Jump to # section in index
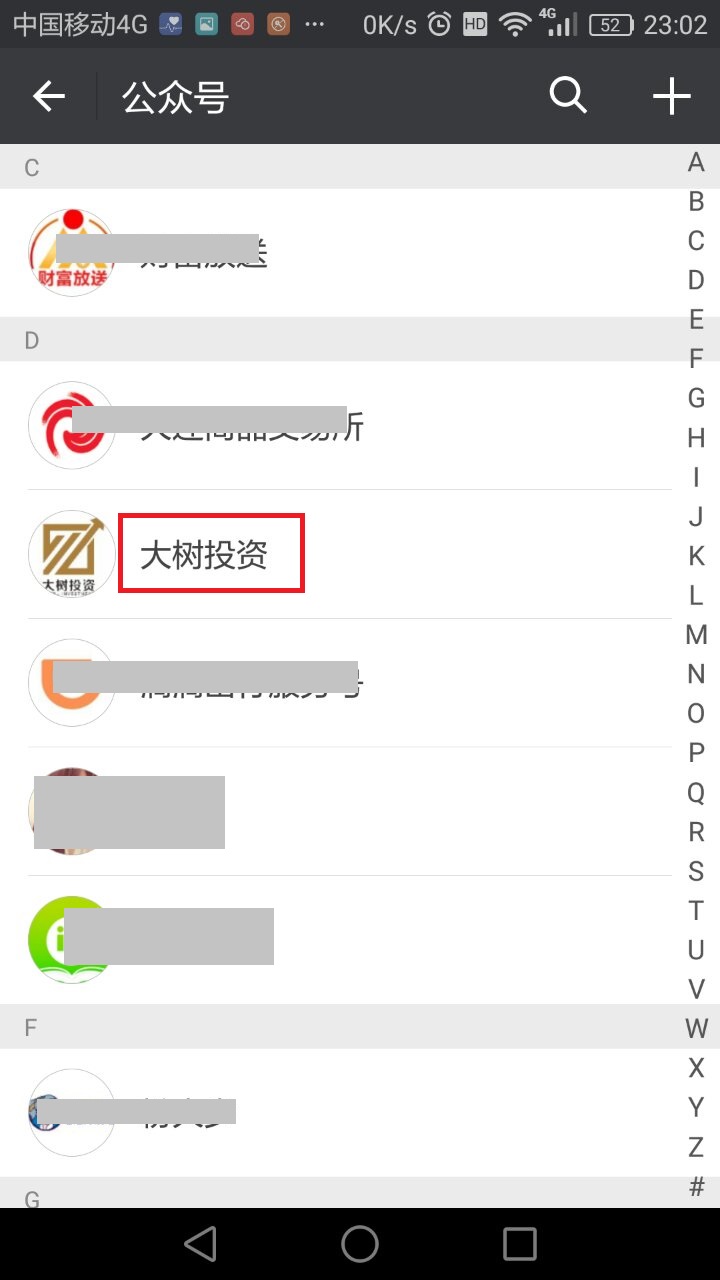 point(696,1186)
